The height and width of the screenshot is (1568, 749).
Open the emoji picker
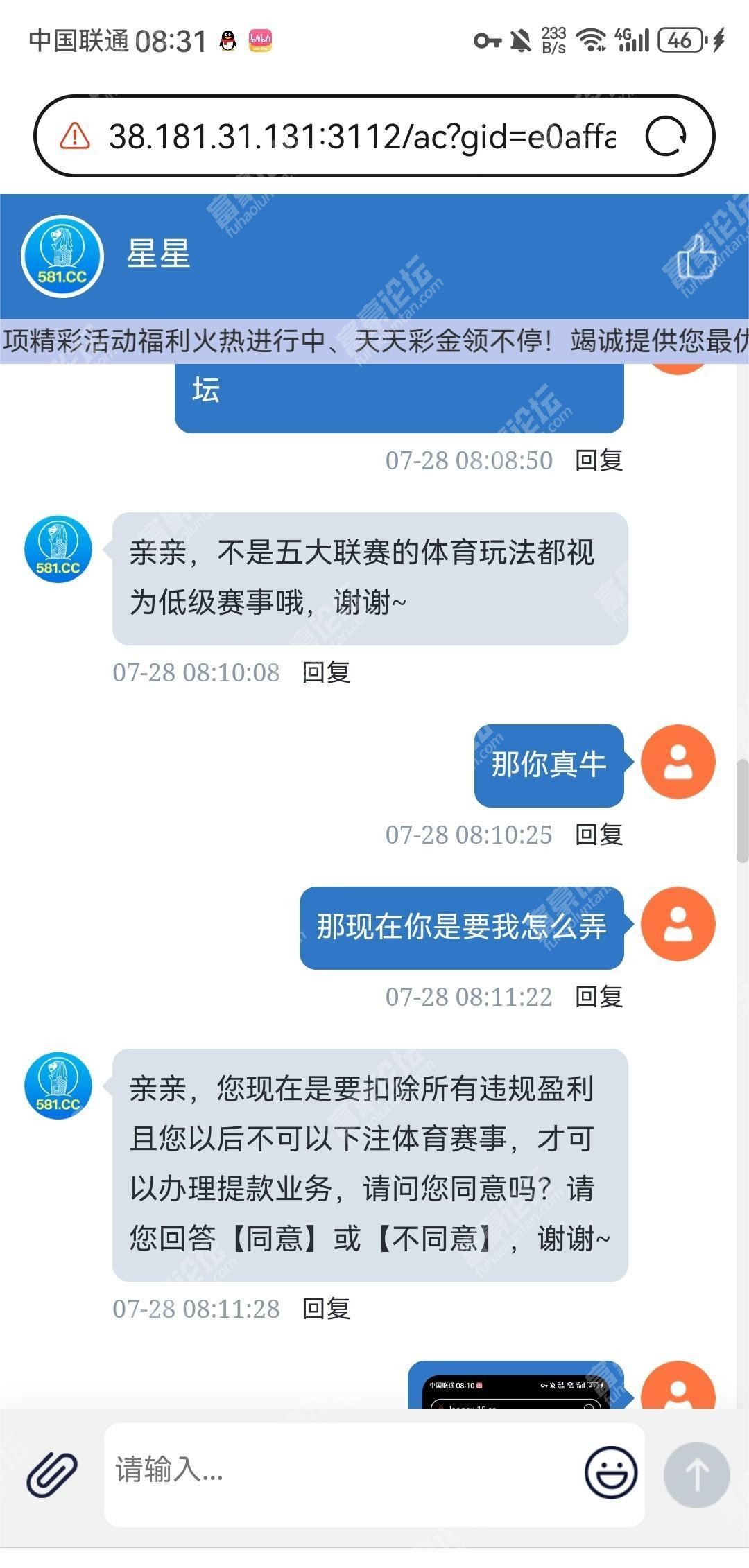tap(610, 1472)
